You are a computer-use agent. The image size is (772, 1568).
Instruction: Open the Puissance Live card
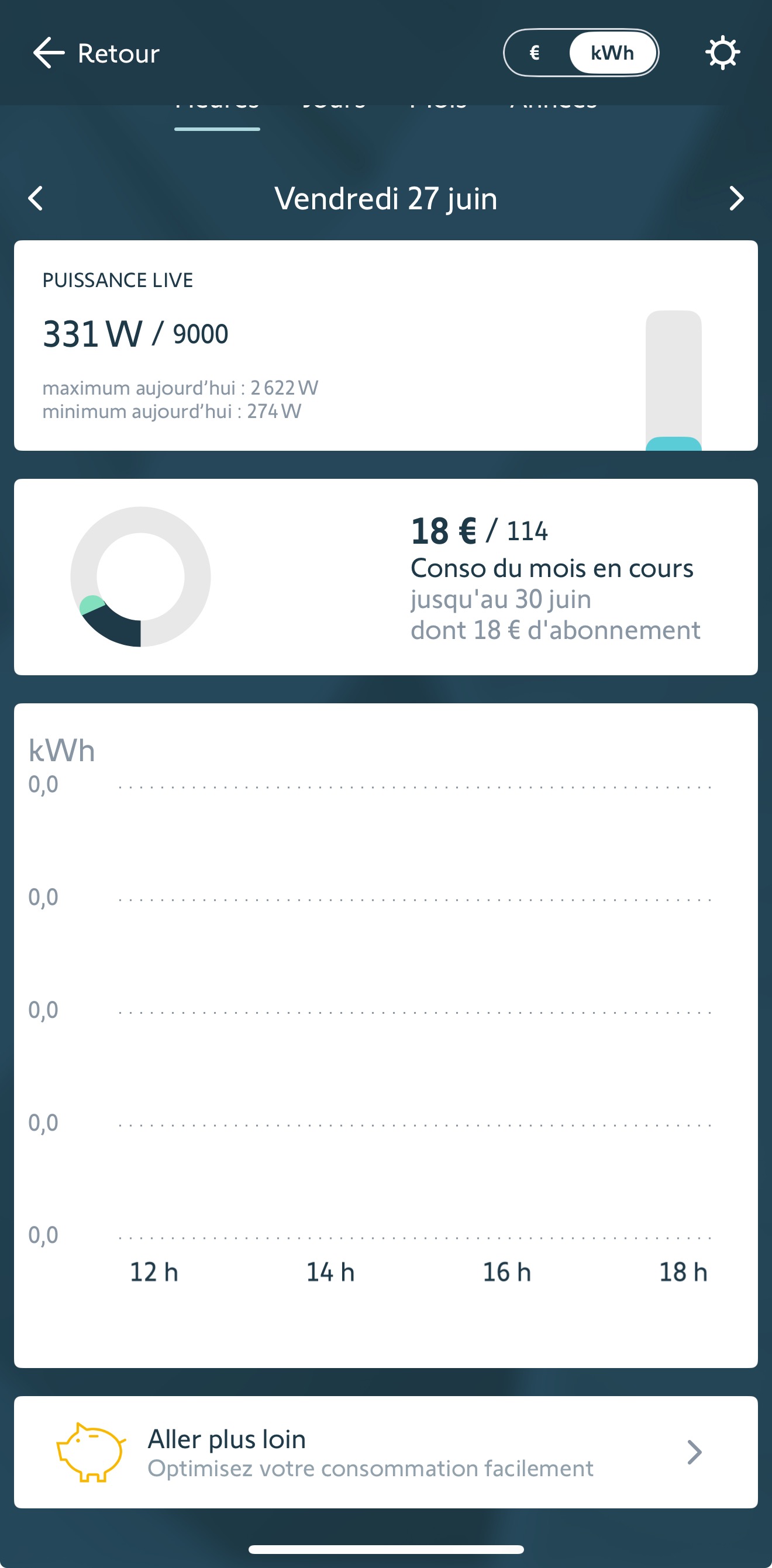coord(386,346)
